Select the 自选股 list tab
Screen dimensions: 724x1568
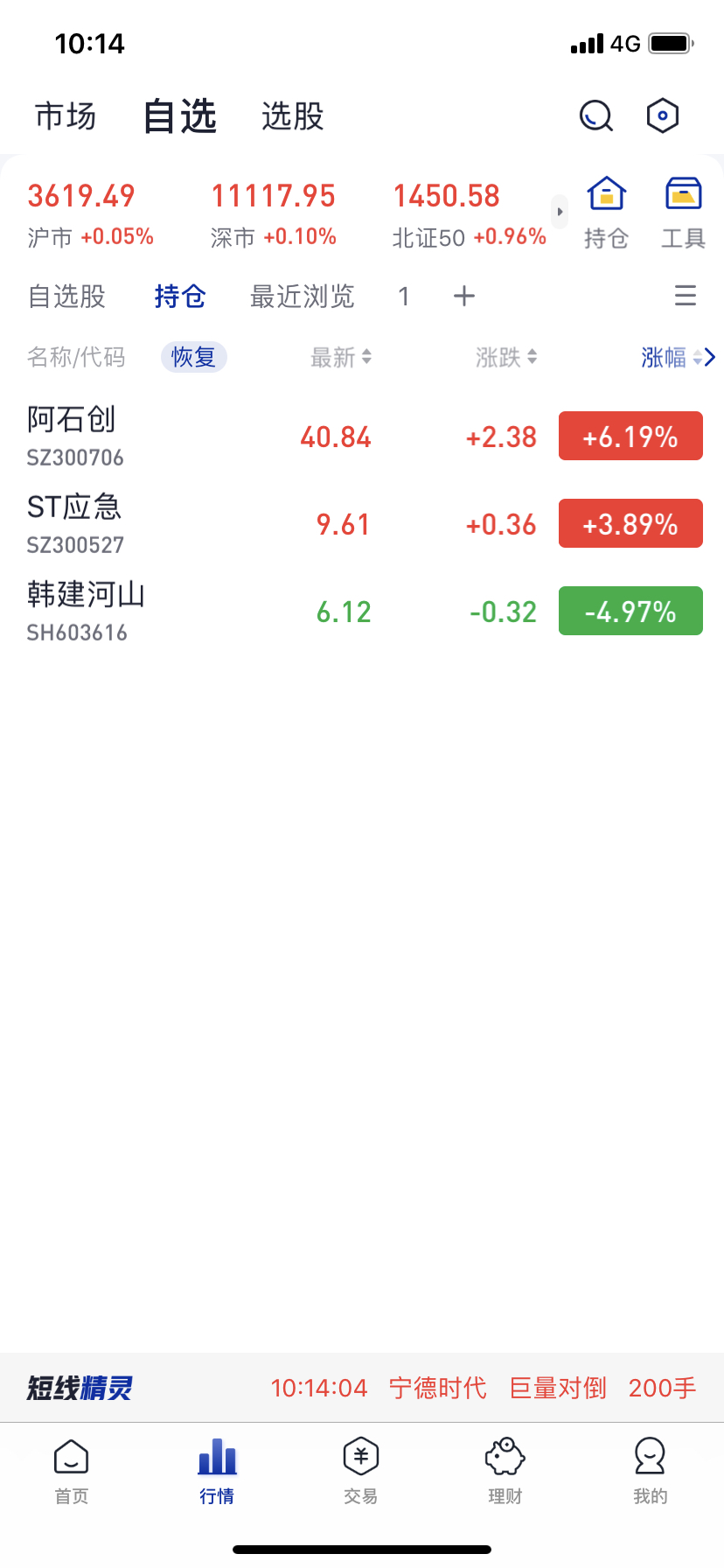point(66,297)
